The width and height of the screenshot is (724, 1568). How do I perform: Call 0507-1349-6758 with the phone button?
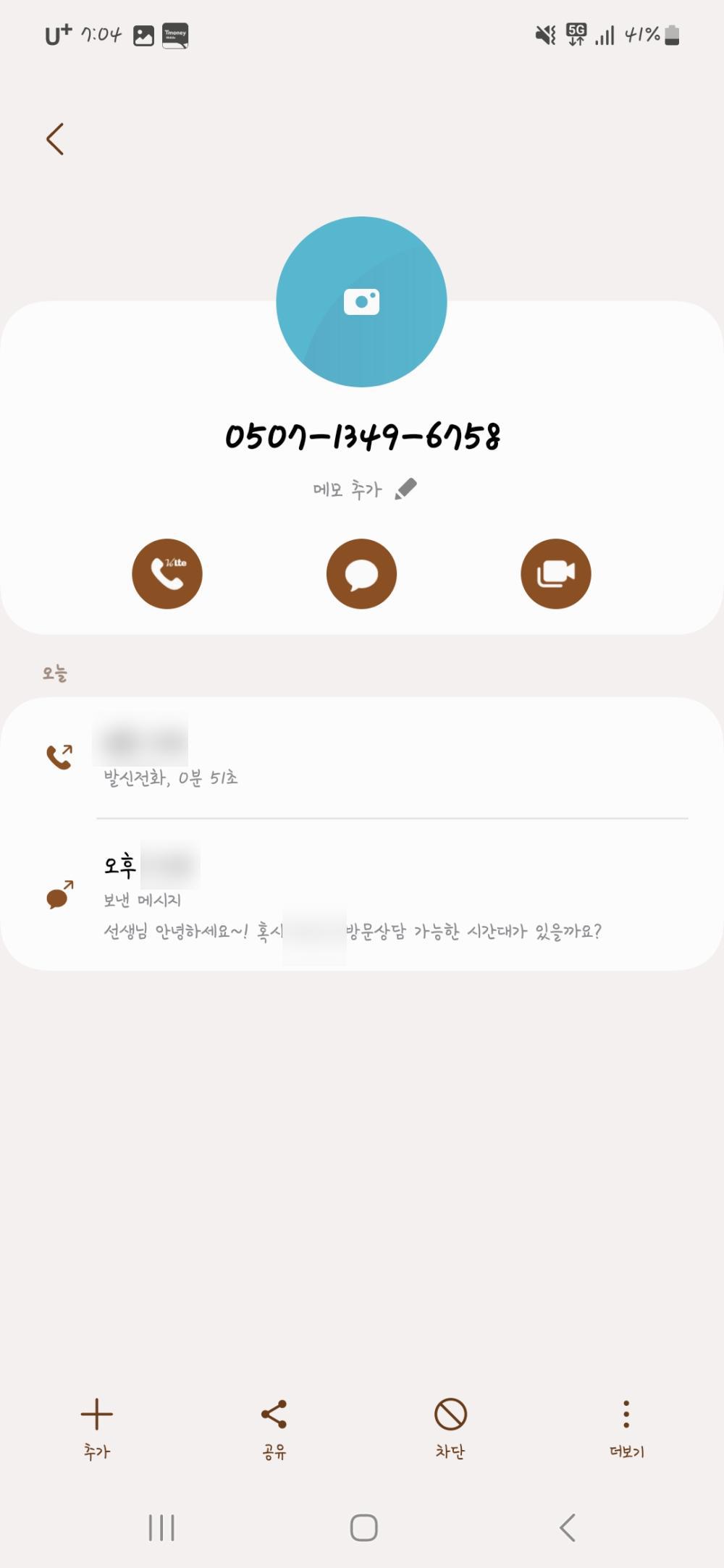[167, 573]
